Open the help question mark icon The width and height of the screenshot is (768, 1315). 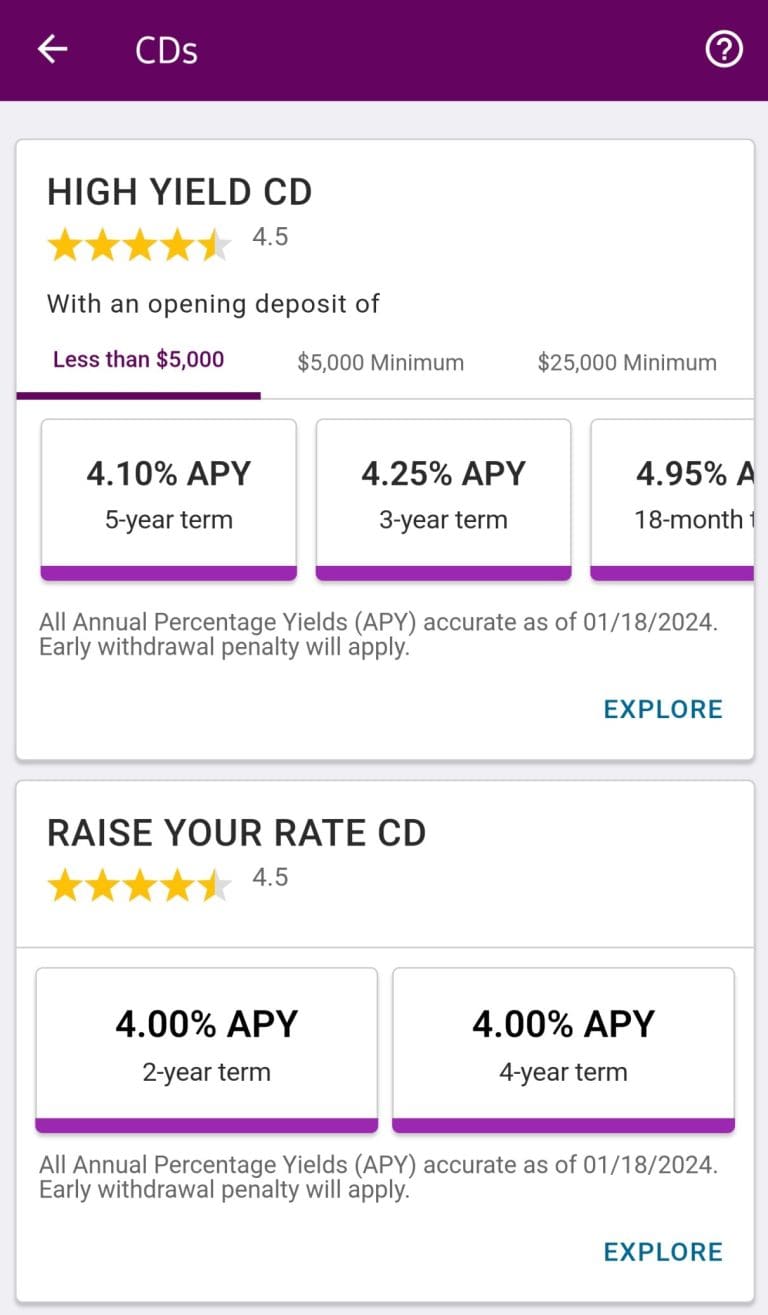(x=724, y=49)
